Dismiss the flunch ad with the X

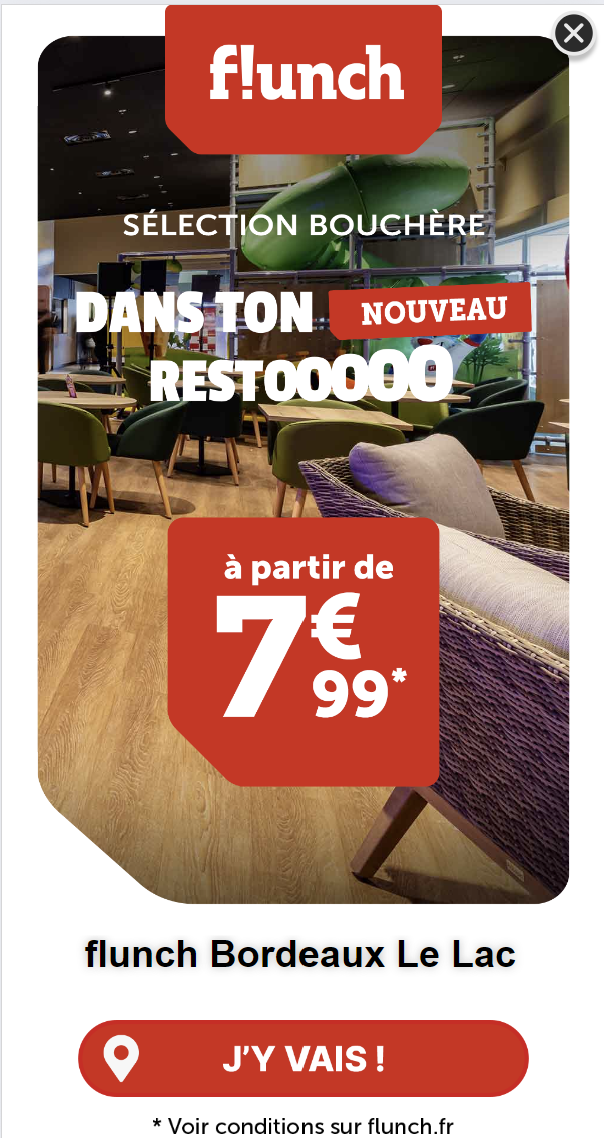click(574, 33)
